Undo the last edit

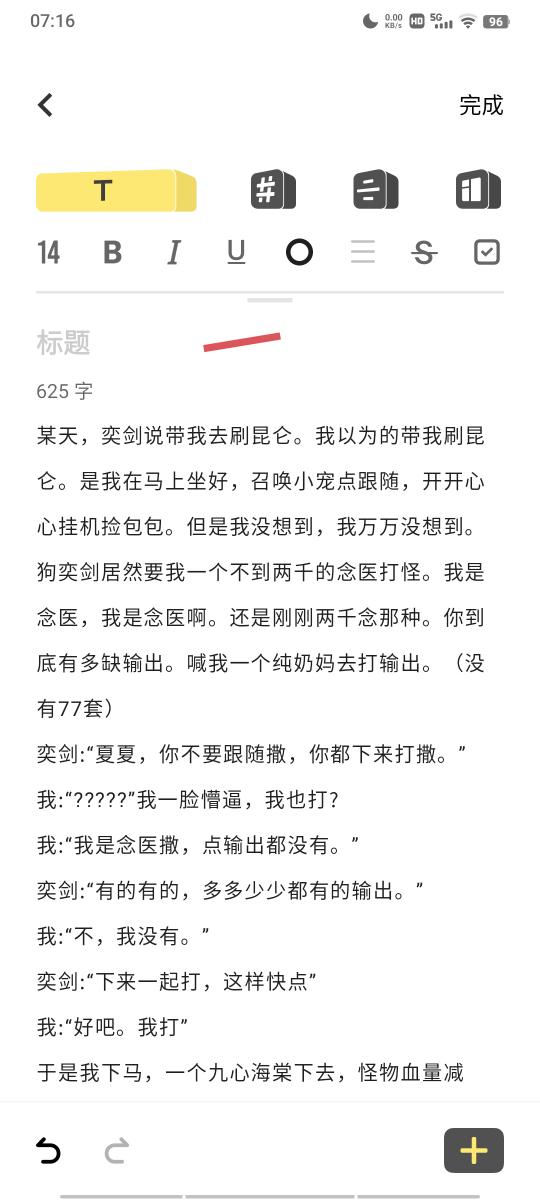[48, 1151]
